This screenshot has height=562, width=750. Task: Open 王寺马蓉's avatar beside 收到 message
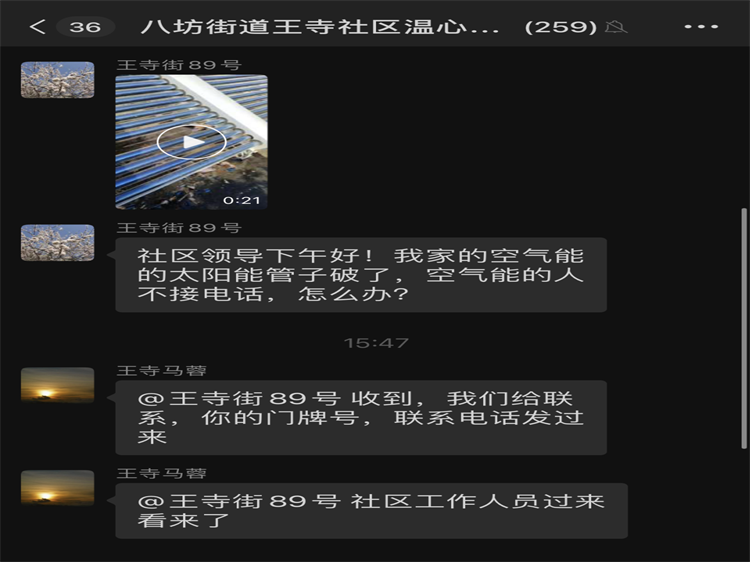(x=58, y=385)
